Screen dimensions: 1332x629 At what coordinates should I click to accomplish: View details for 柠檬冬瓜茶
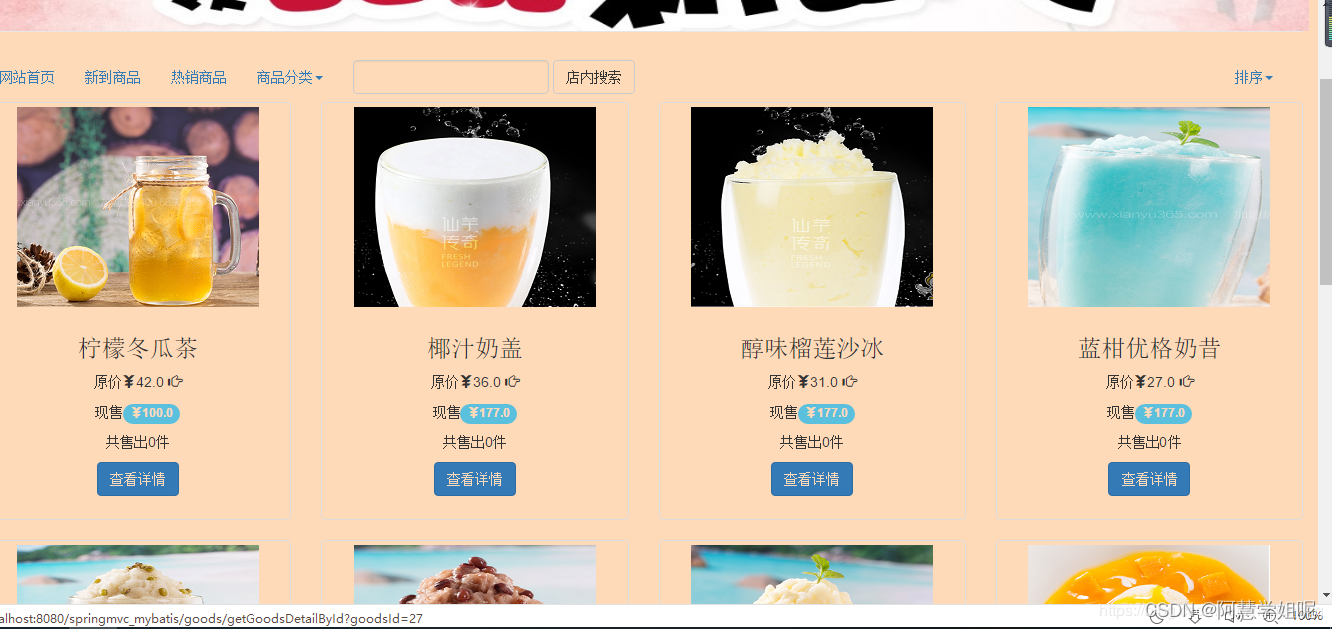[138, 479]
